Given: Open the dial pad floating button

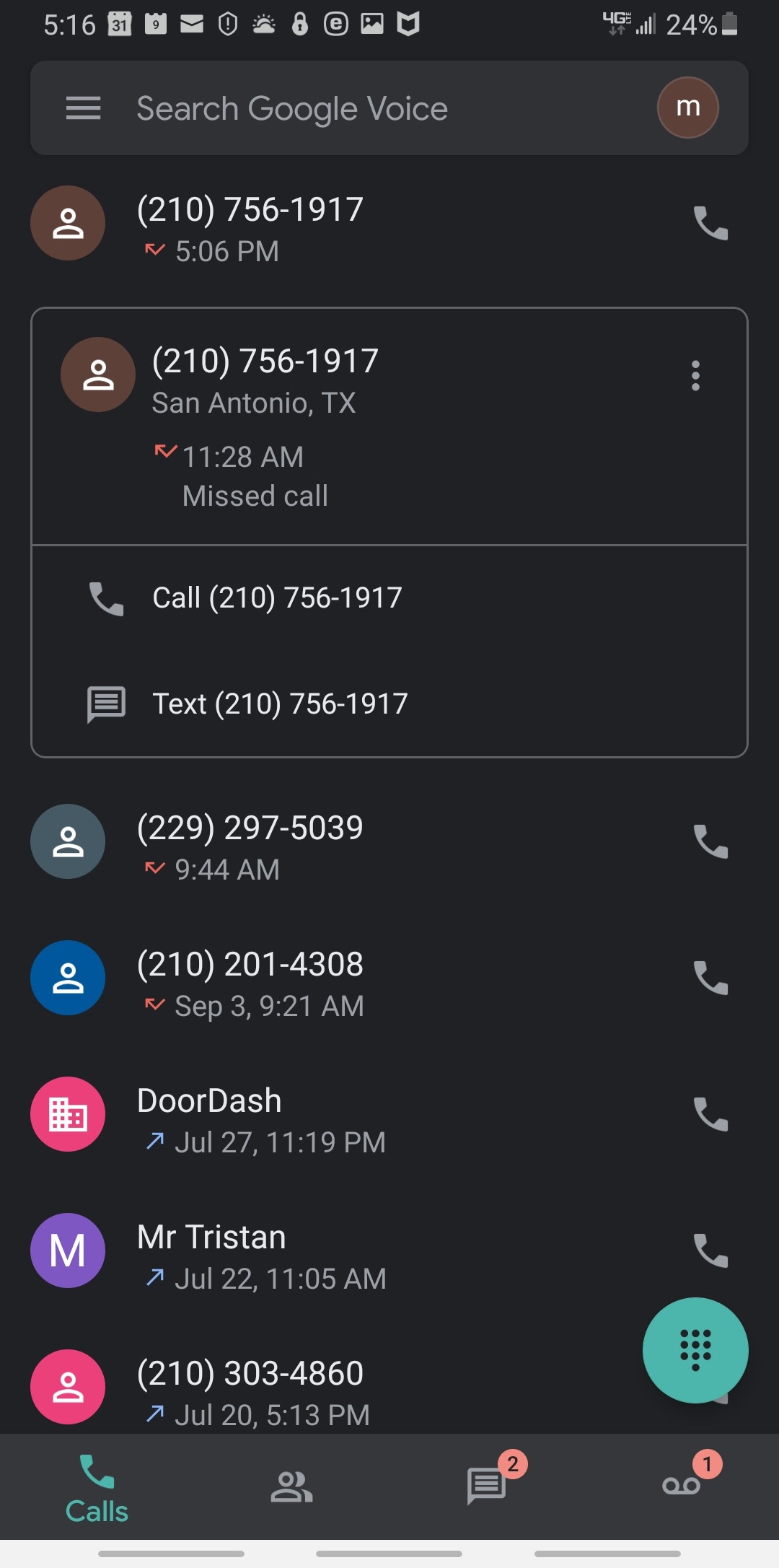Looking at the screenshot, I should [695, 1350].
